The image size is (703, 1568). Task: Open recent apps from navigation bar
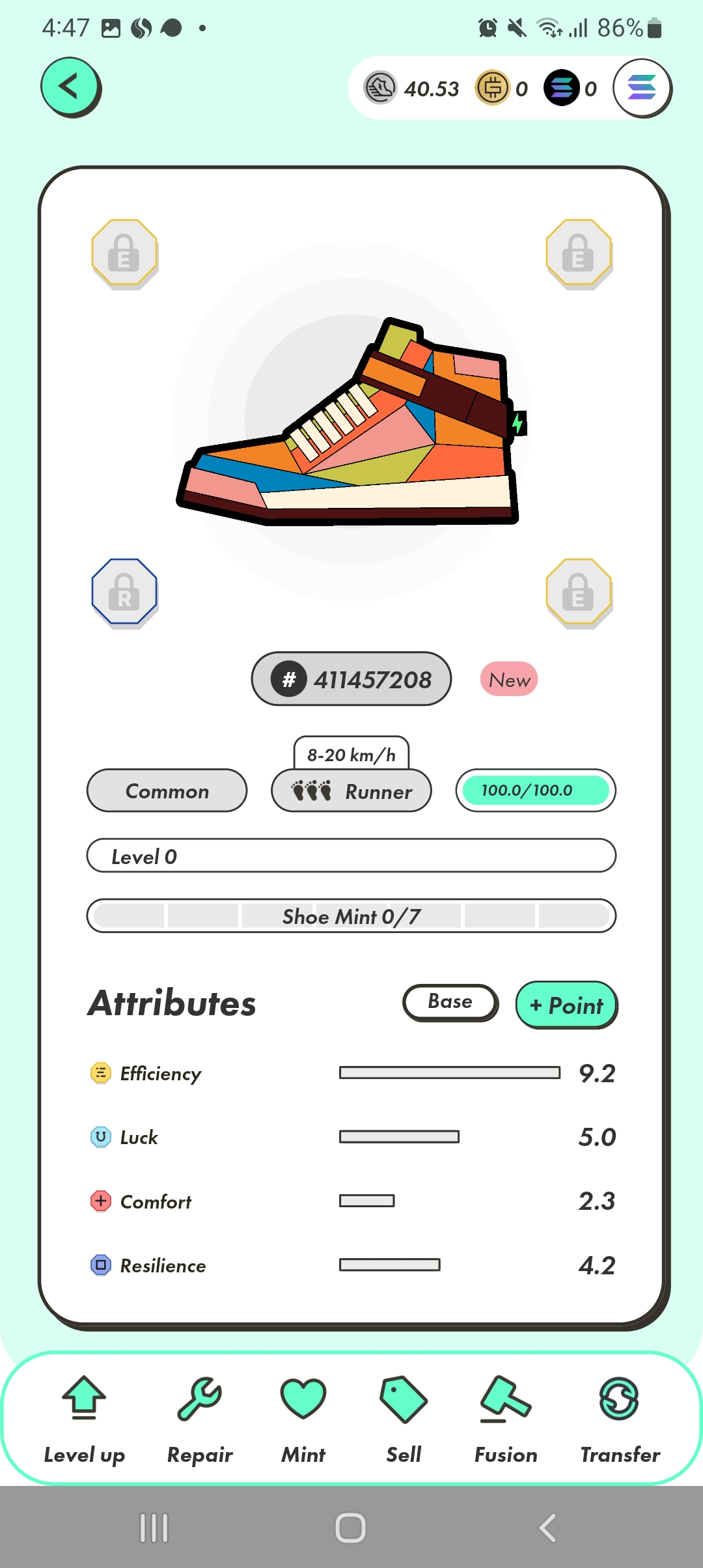(154, 1528)
